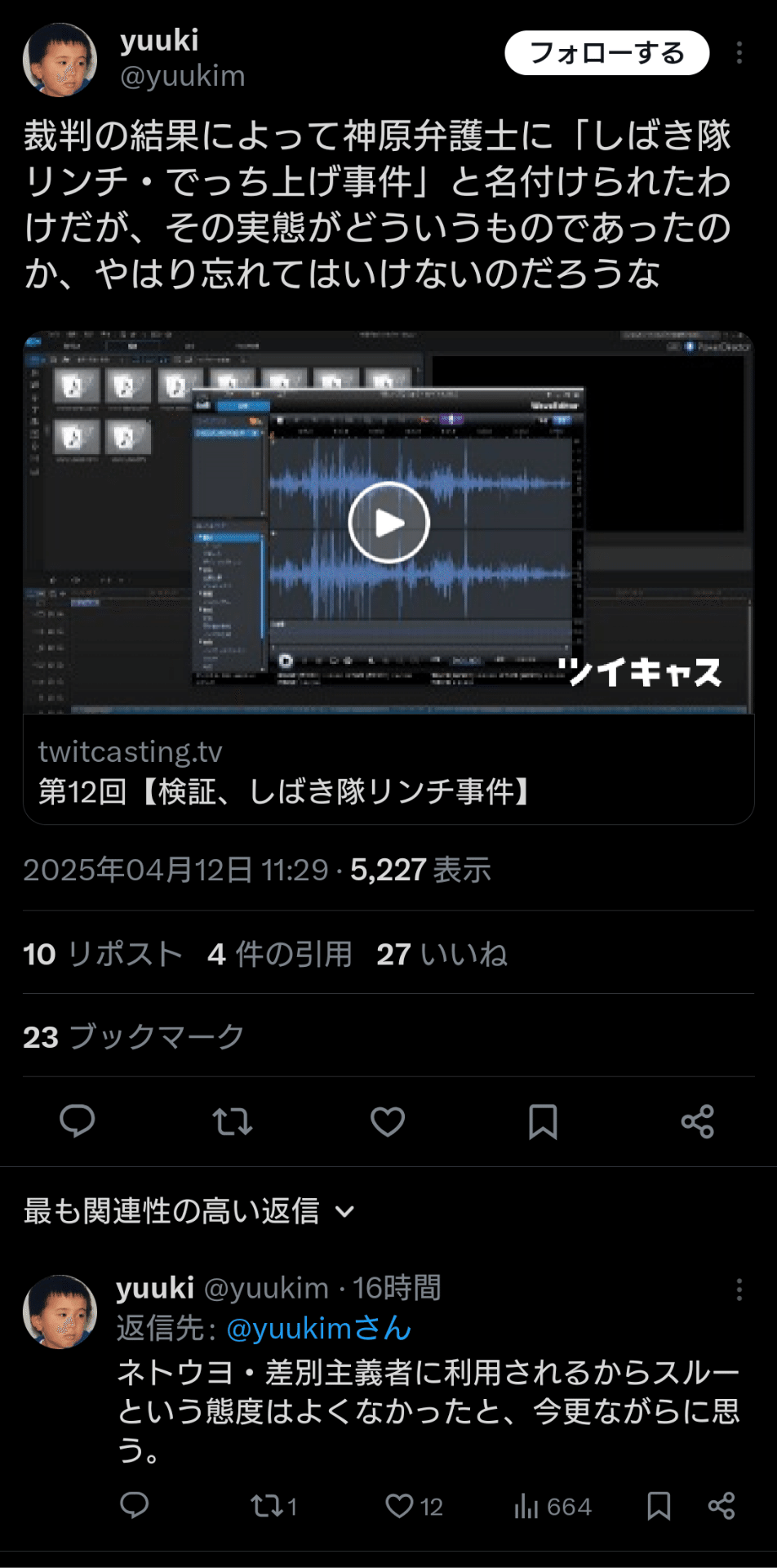Viewport: 777px width, 1568px height.
Task: Bookmark the 16時間 reply
Action: point(659,1505)
